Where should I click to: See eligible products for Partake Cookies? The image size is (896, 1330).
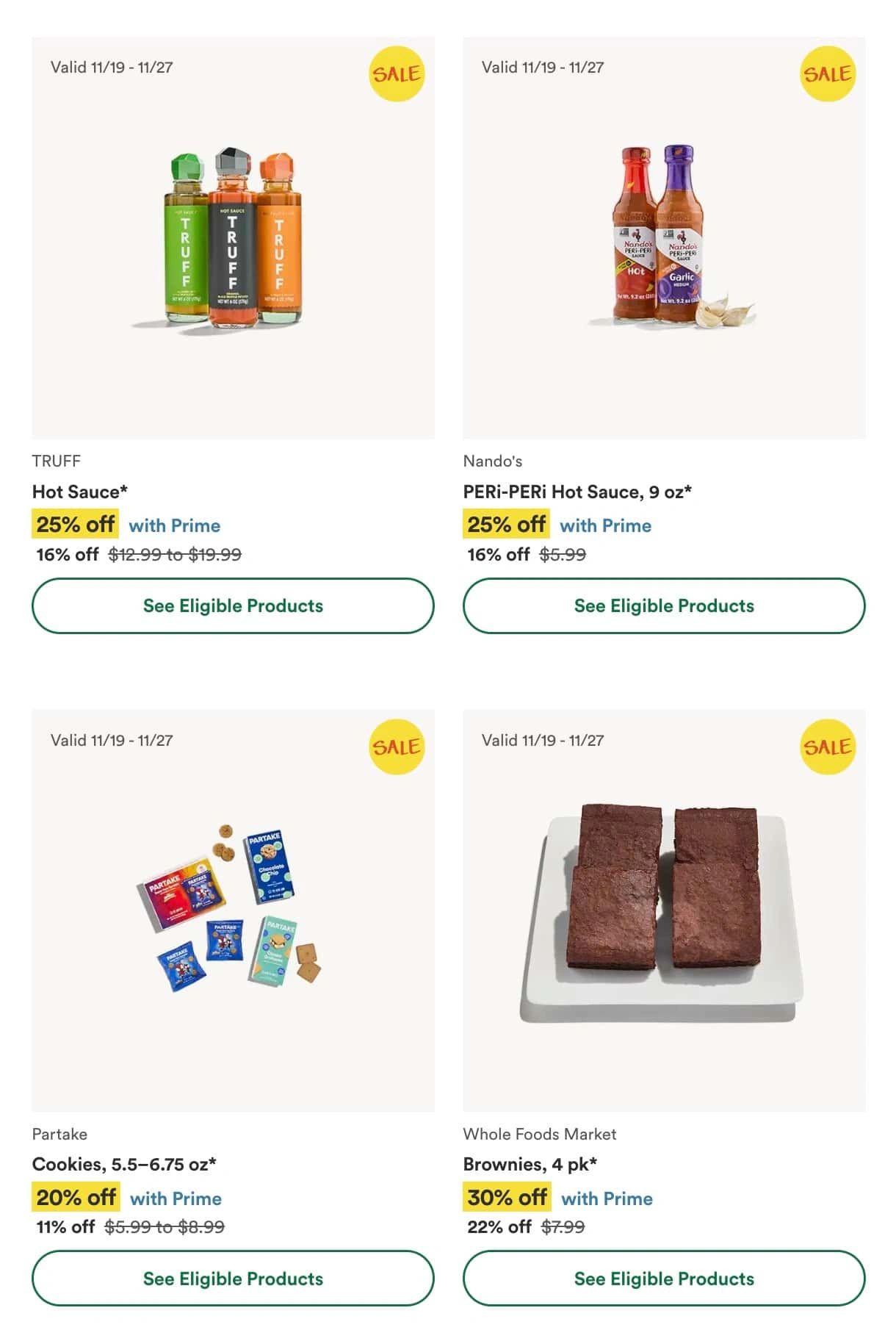233,1278
